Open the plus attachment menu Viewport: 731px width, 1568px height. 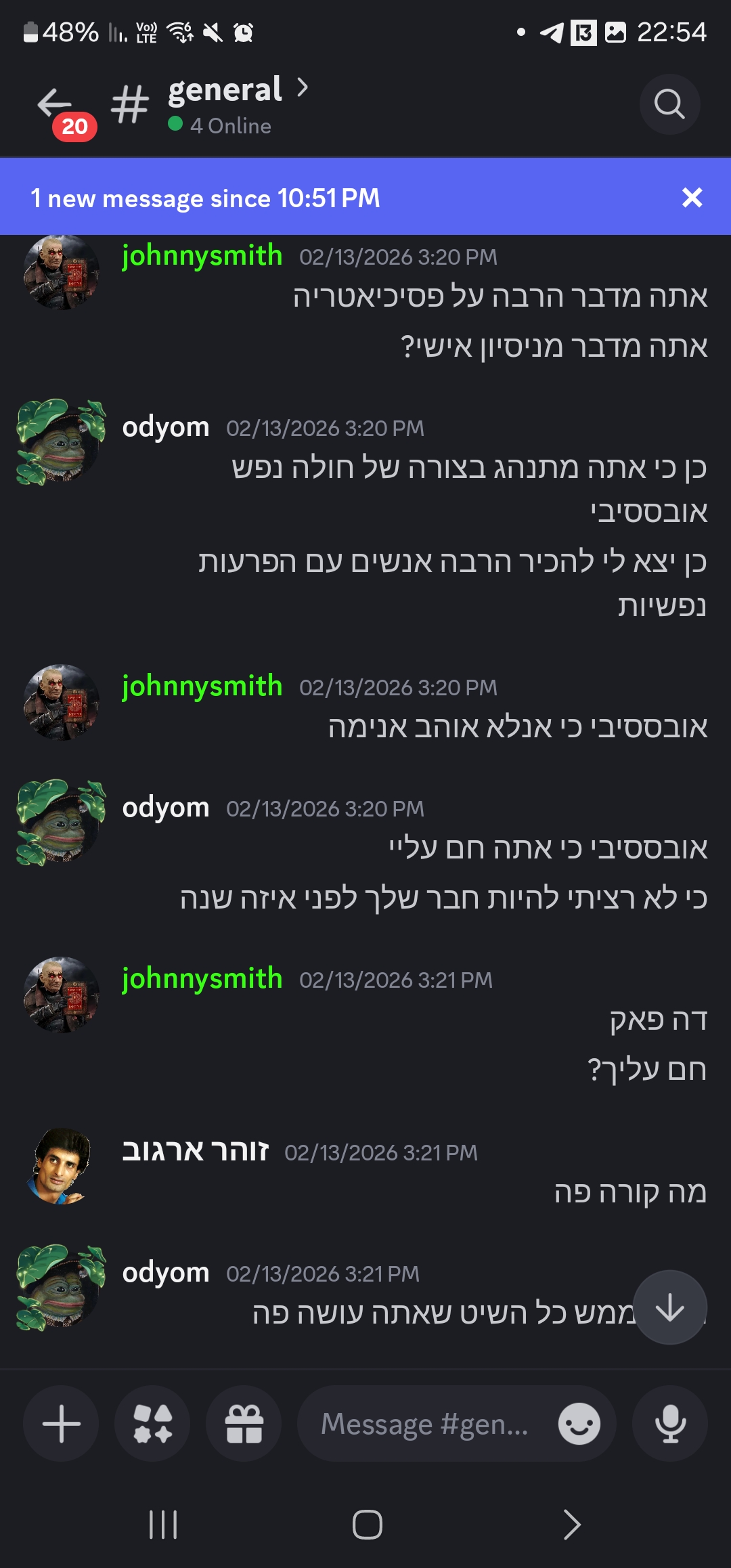[x=62, y=1423]
